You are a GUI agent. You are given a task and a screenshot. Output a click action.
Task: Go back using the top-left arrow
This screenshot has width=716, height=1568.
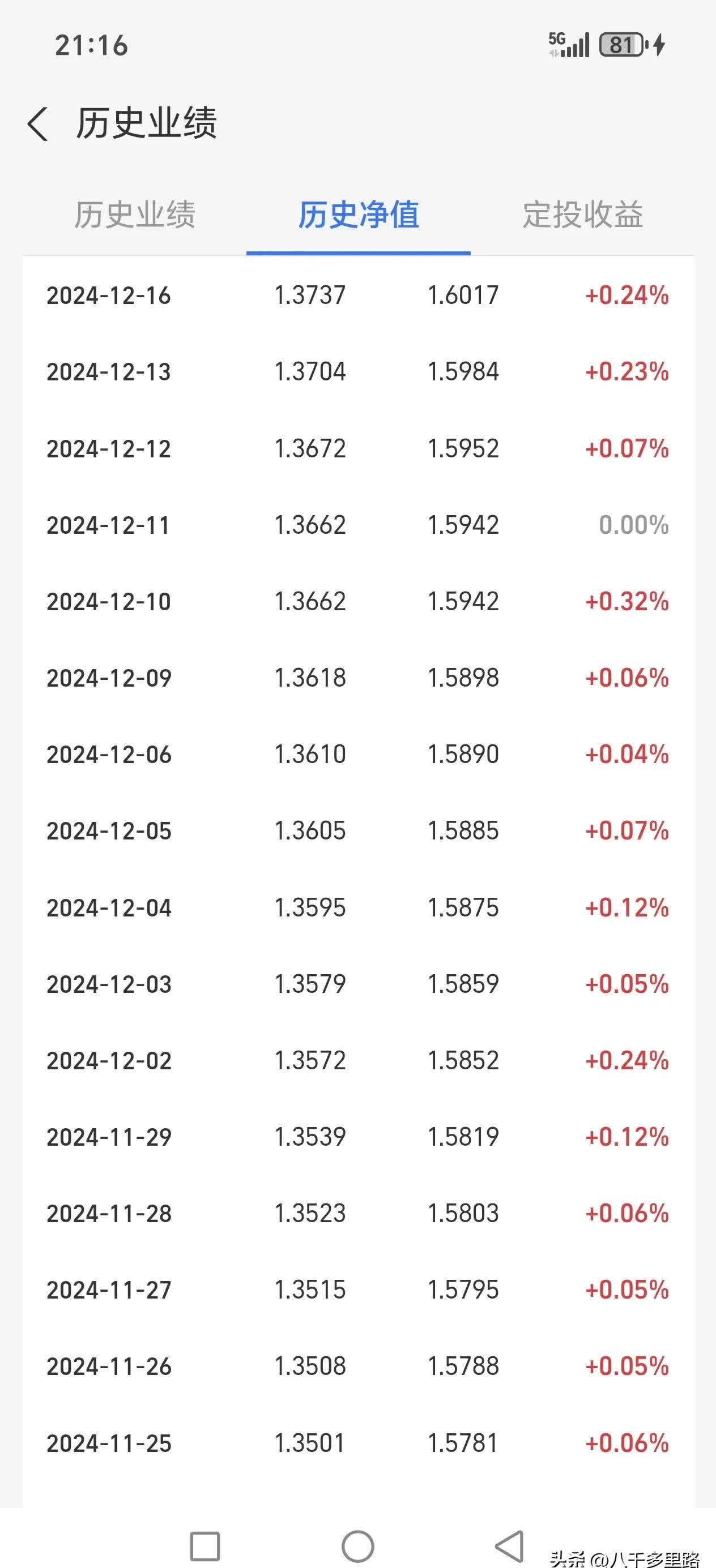tap(38, 123)
